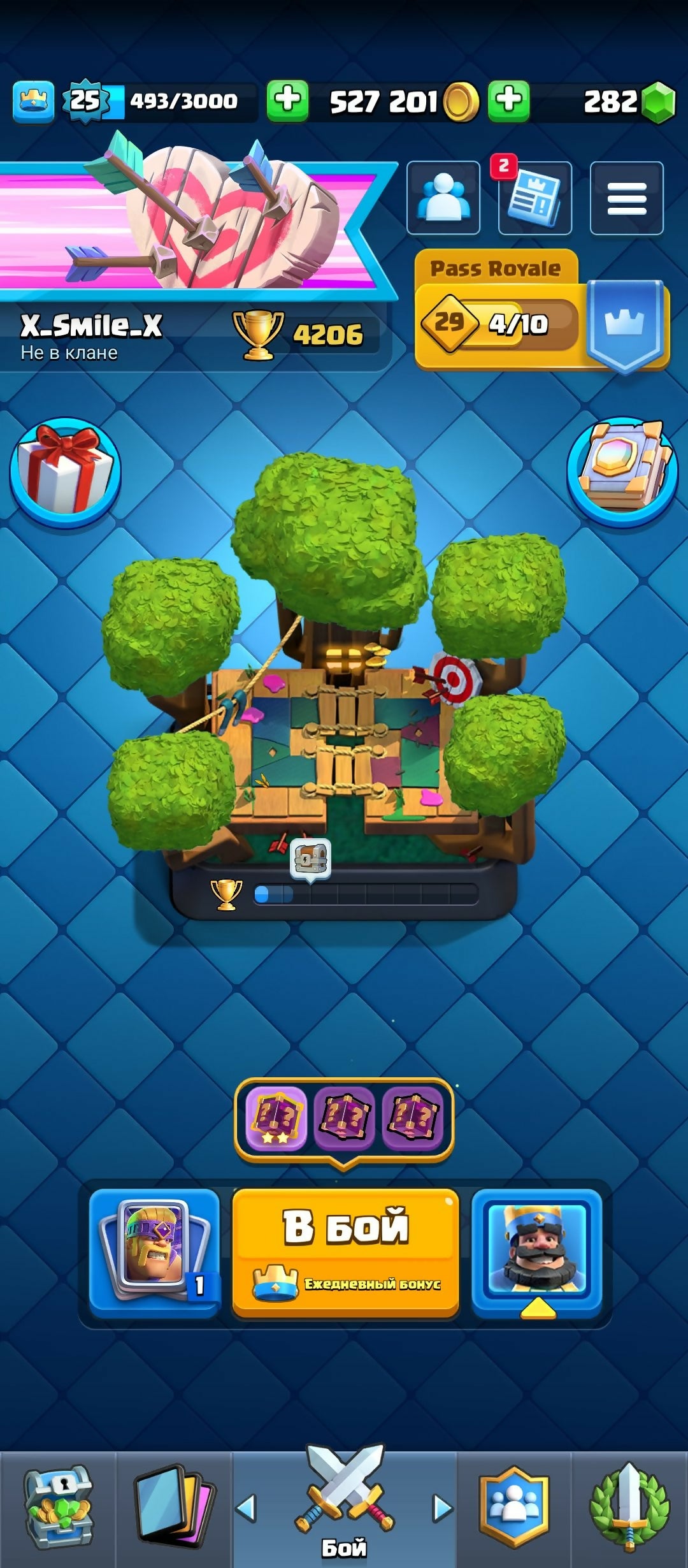Add more gold with plus button
688x1568 pixels.
click(508, 101)
